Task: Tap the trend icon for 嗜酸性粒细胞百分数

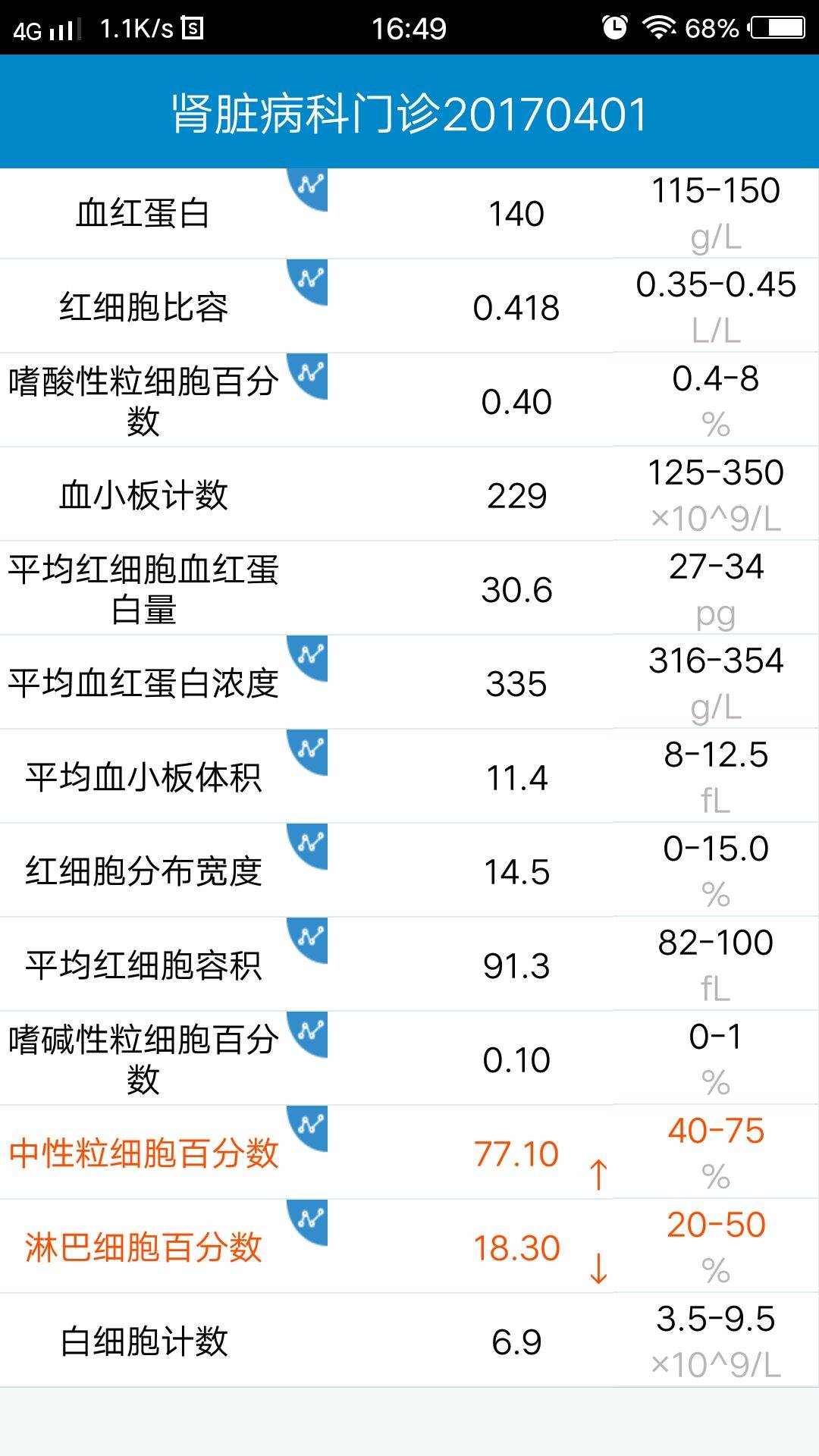Action: tap(310, 374)
